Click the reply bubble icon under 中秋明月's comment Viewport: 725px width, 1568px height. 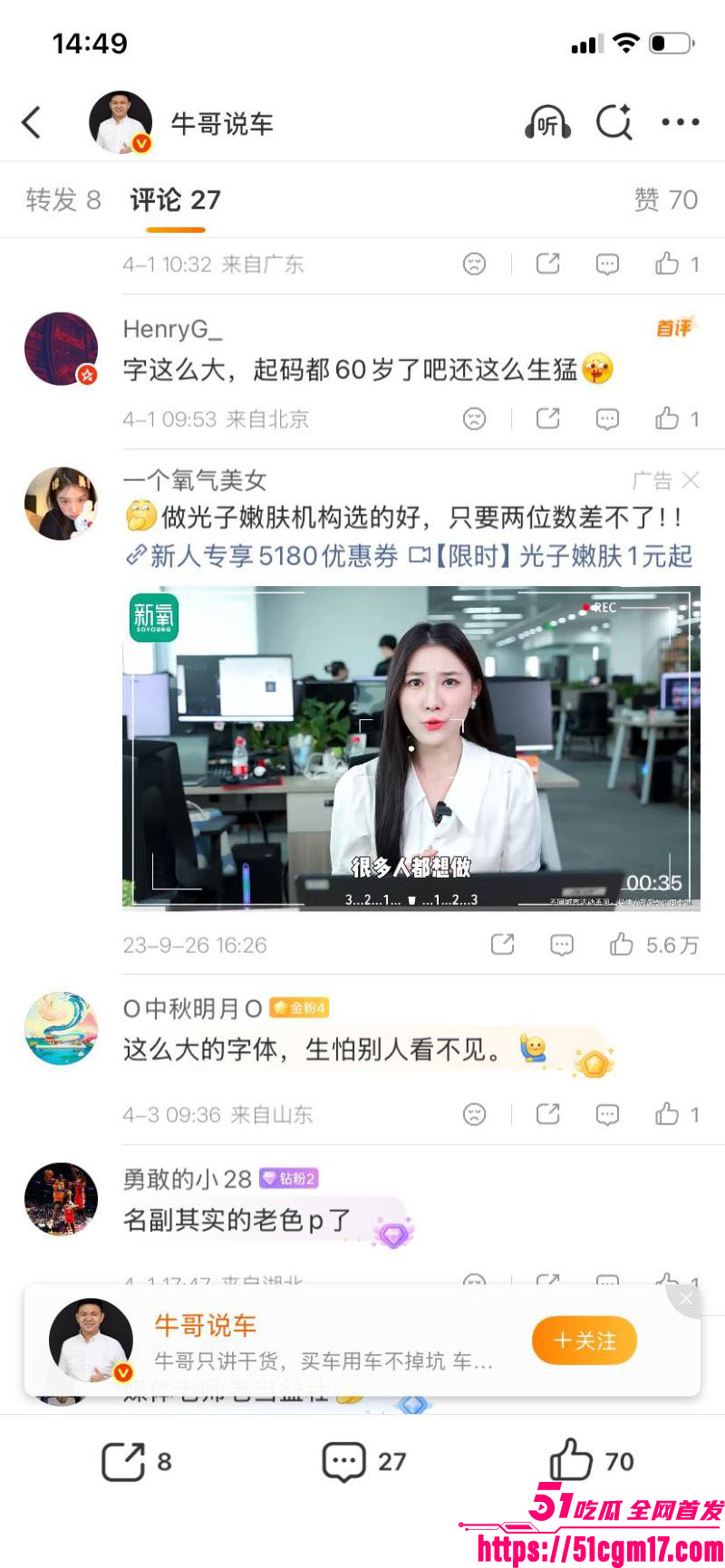(x=606, y=1115)
